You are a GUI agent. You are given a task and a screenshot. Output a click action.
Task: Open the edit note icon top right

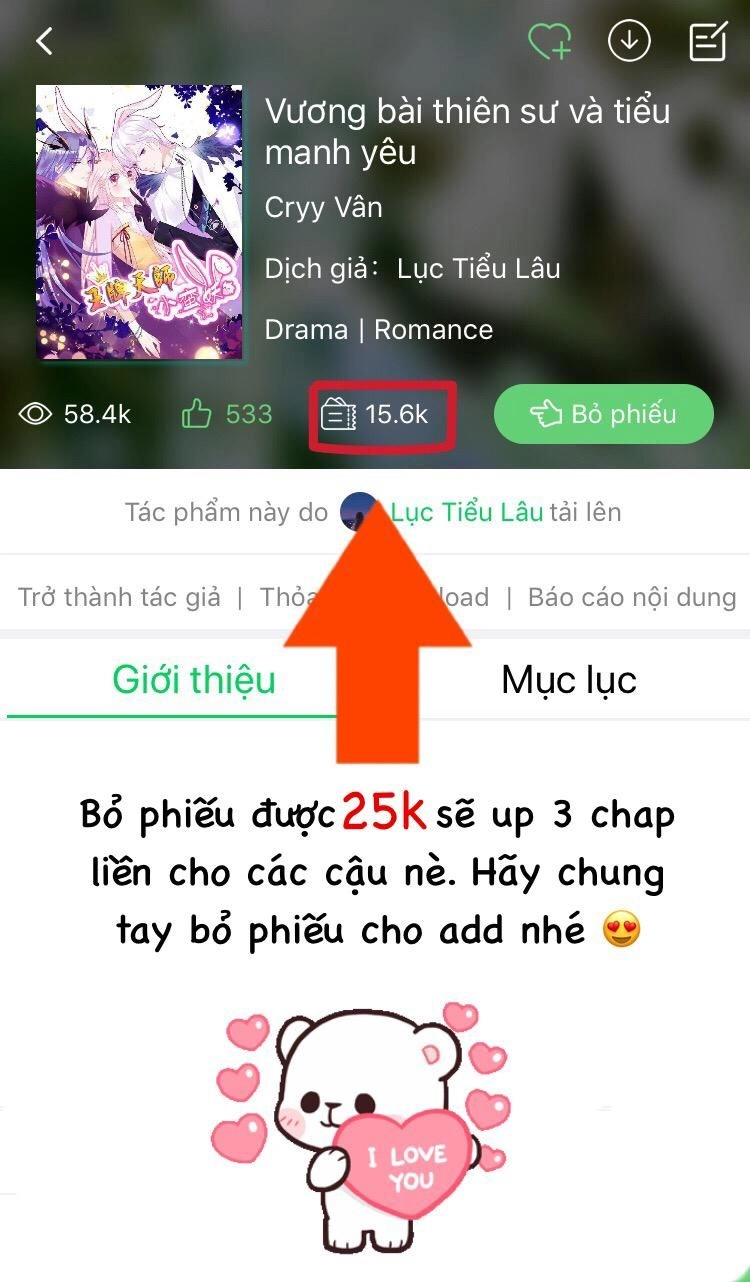pyautogui.click(x=707, y=38)
